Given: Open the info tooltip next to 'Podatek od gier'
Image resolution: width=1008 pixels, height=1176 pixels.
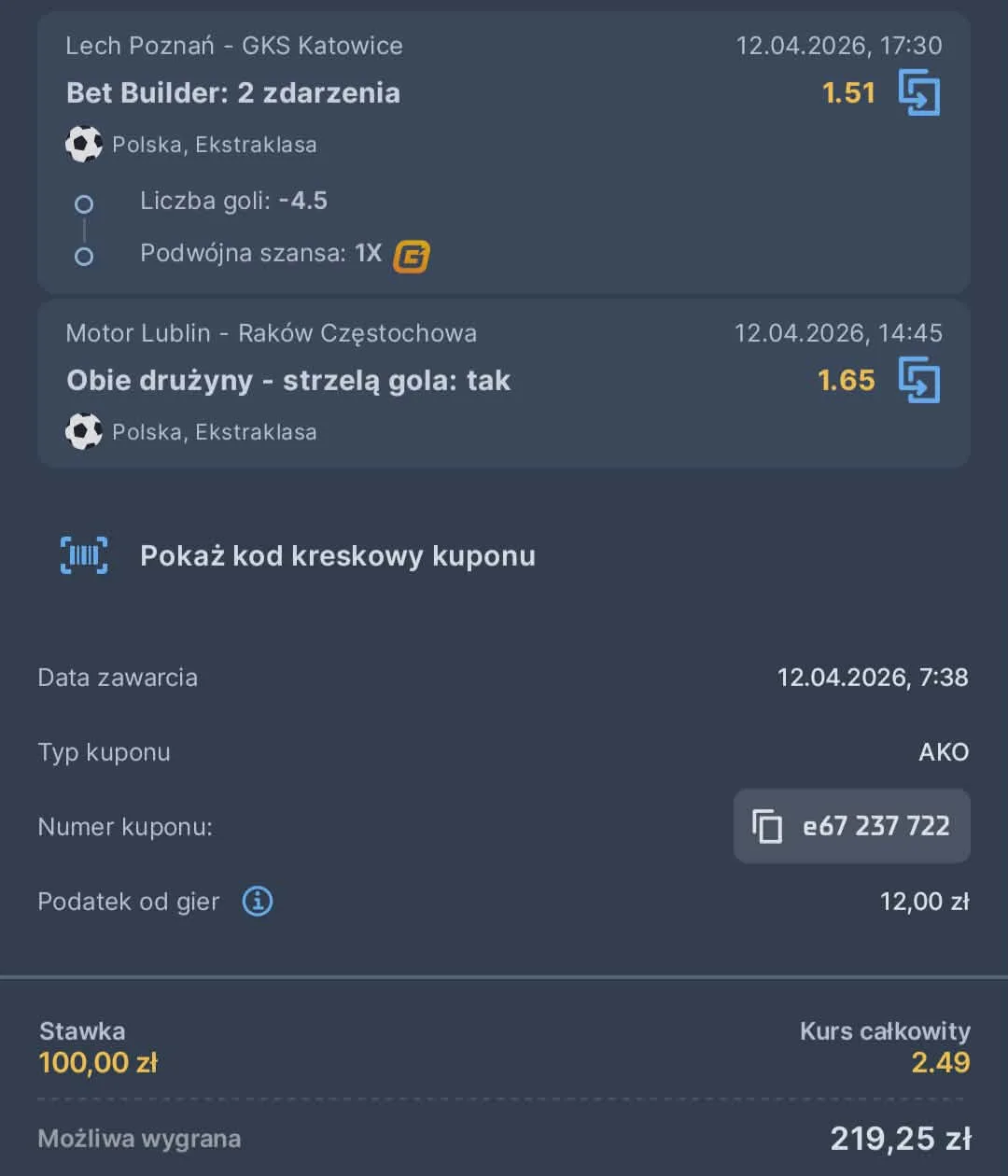Looking at the screenshot, I should 257,901.
